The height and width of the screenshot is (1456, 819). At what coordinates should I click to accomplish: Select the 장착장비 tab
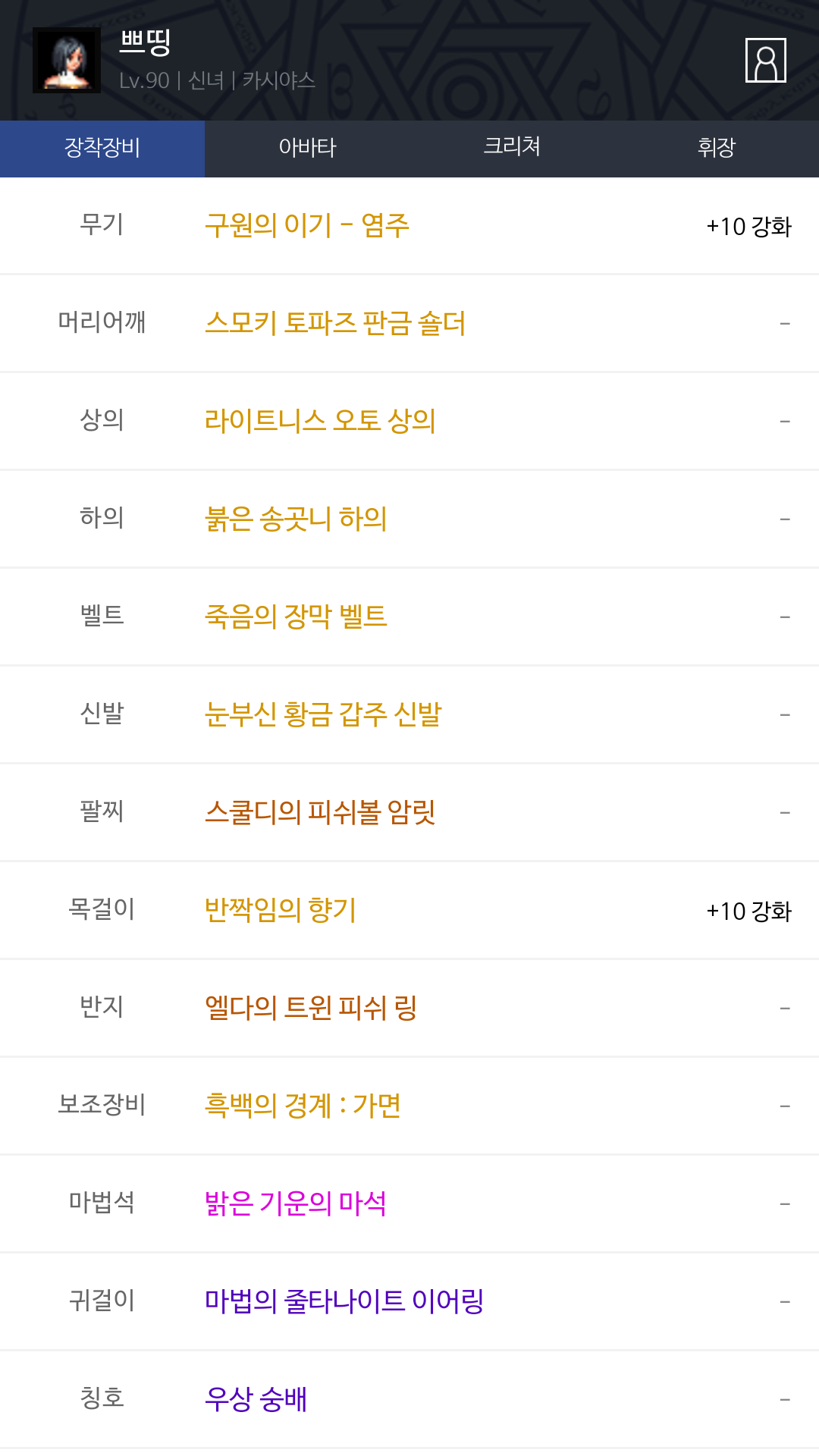[x=102, y=149]
